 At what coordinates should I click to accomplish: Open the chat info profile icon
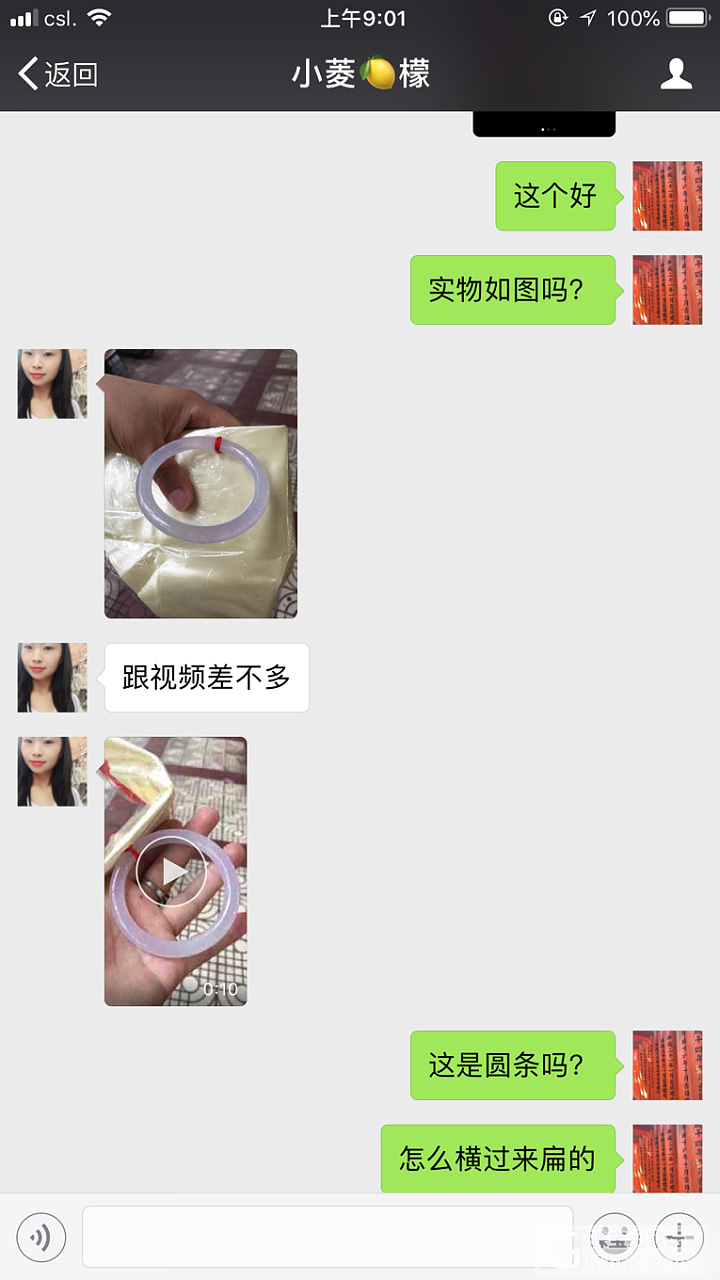coord(677,74)
